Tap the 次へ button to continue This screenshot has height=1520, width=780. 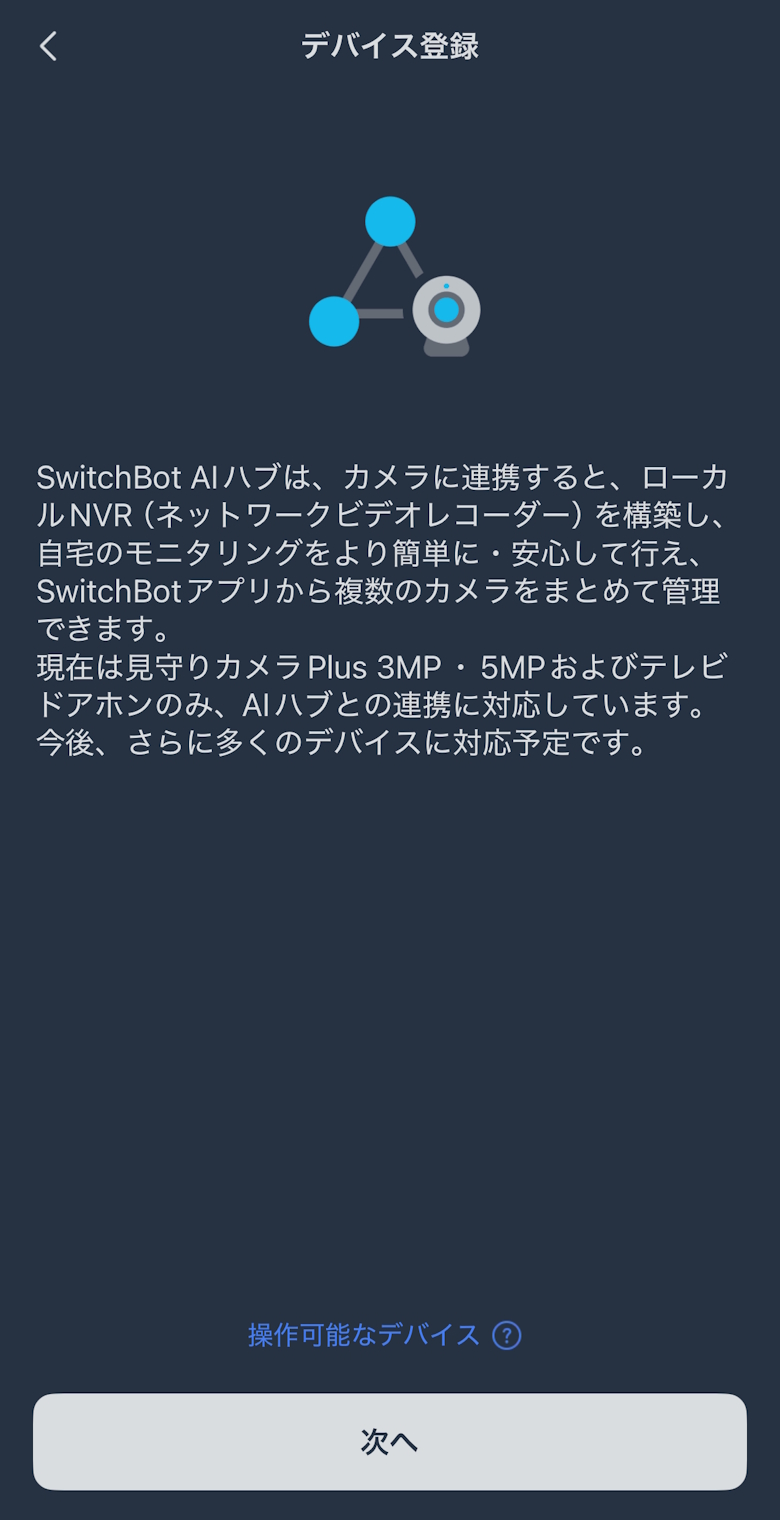point(390,1441)
